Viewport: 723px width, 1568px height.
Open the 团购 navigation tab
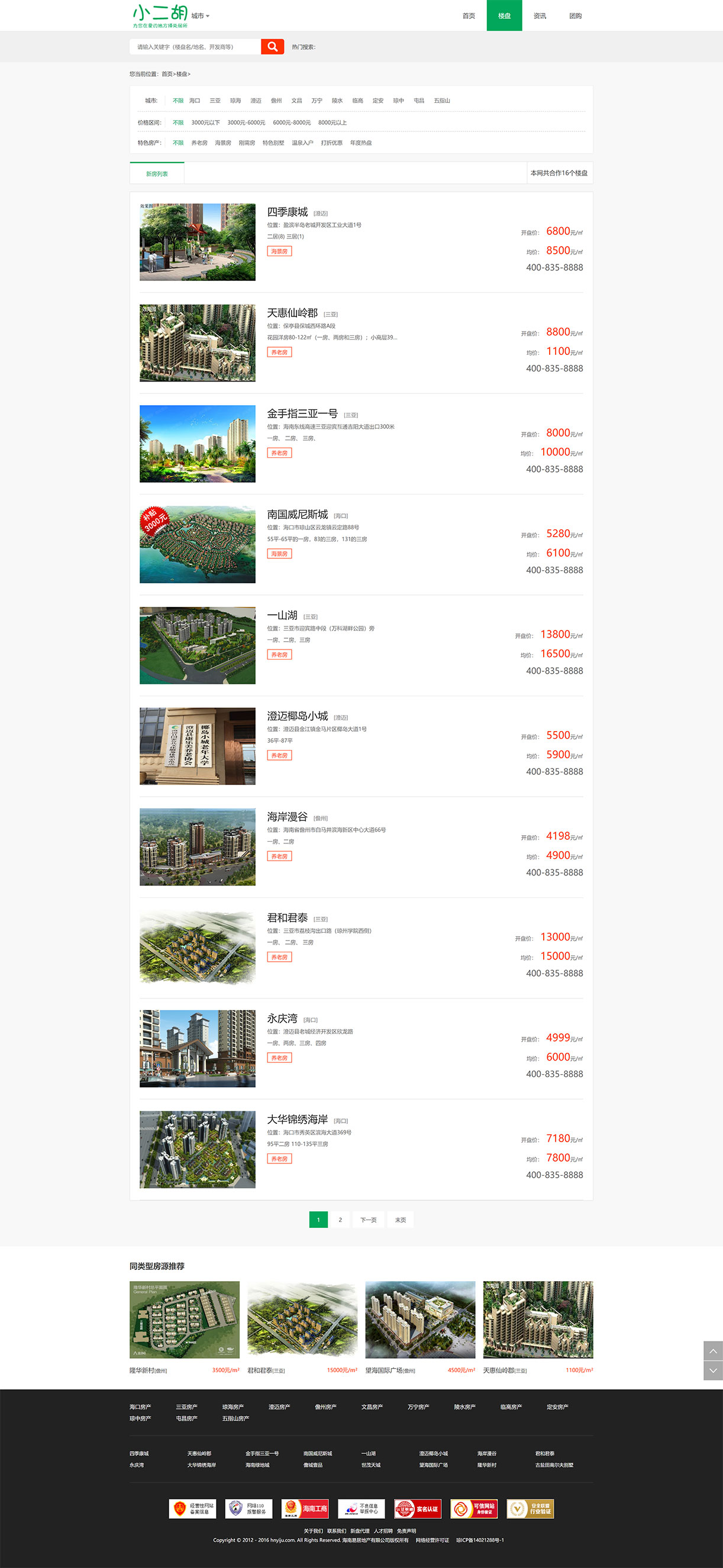click(575, 16)
